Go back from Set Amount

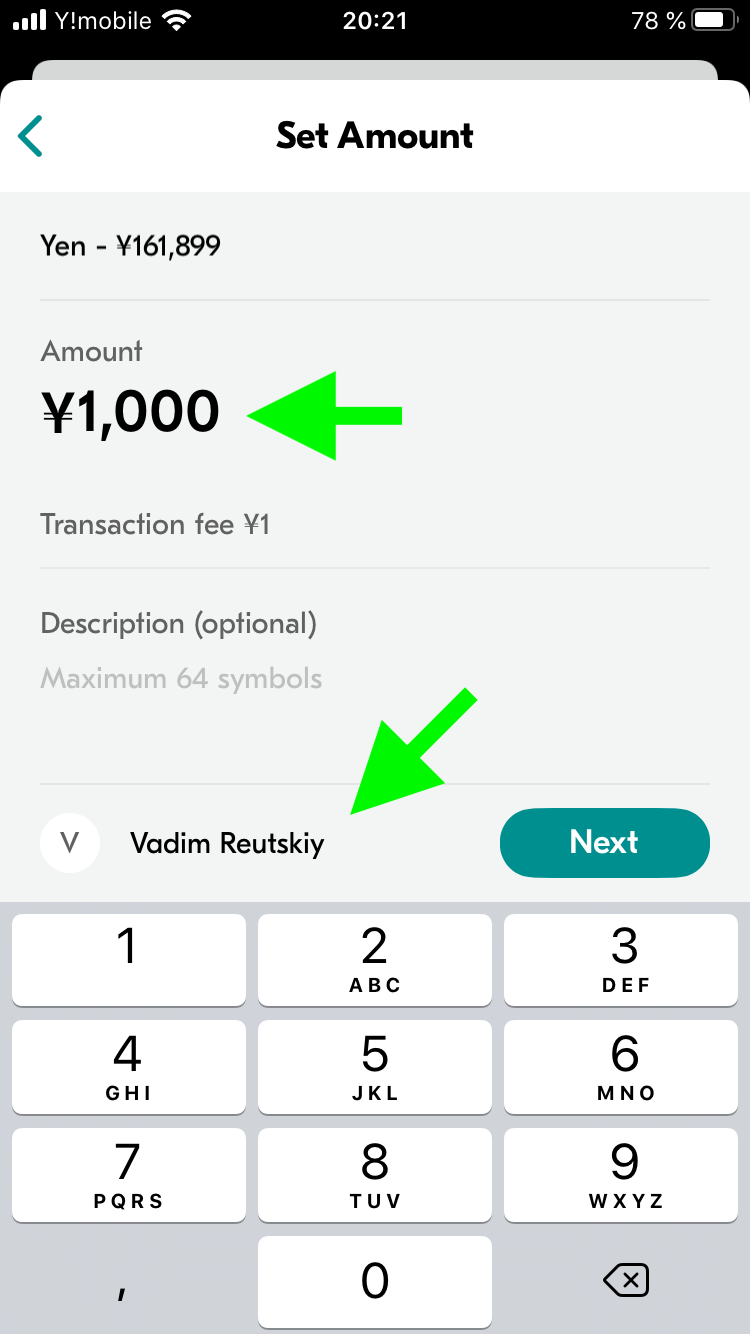30,136
